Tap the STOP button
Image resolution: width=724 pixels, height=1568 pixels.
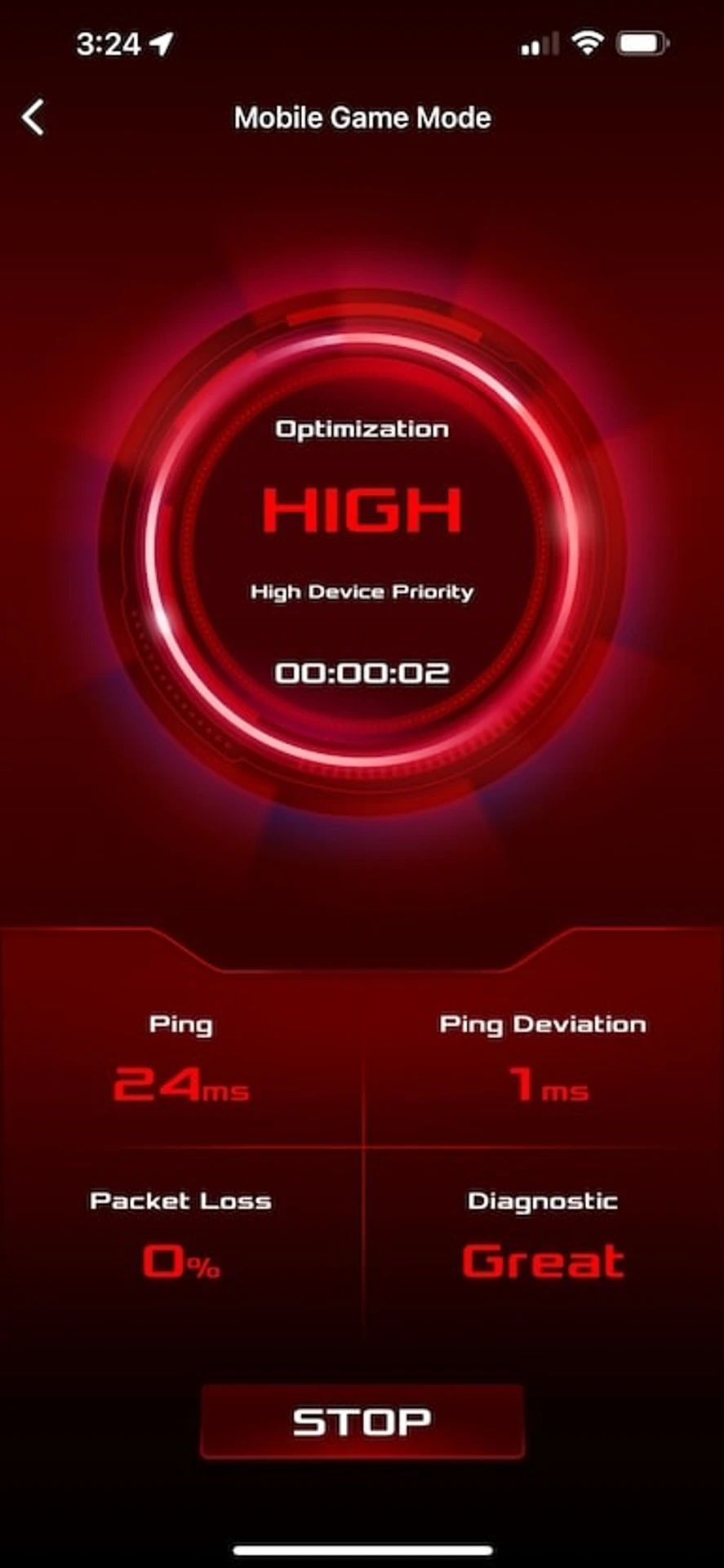point(362,1422)
